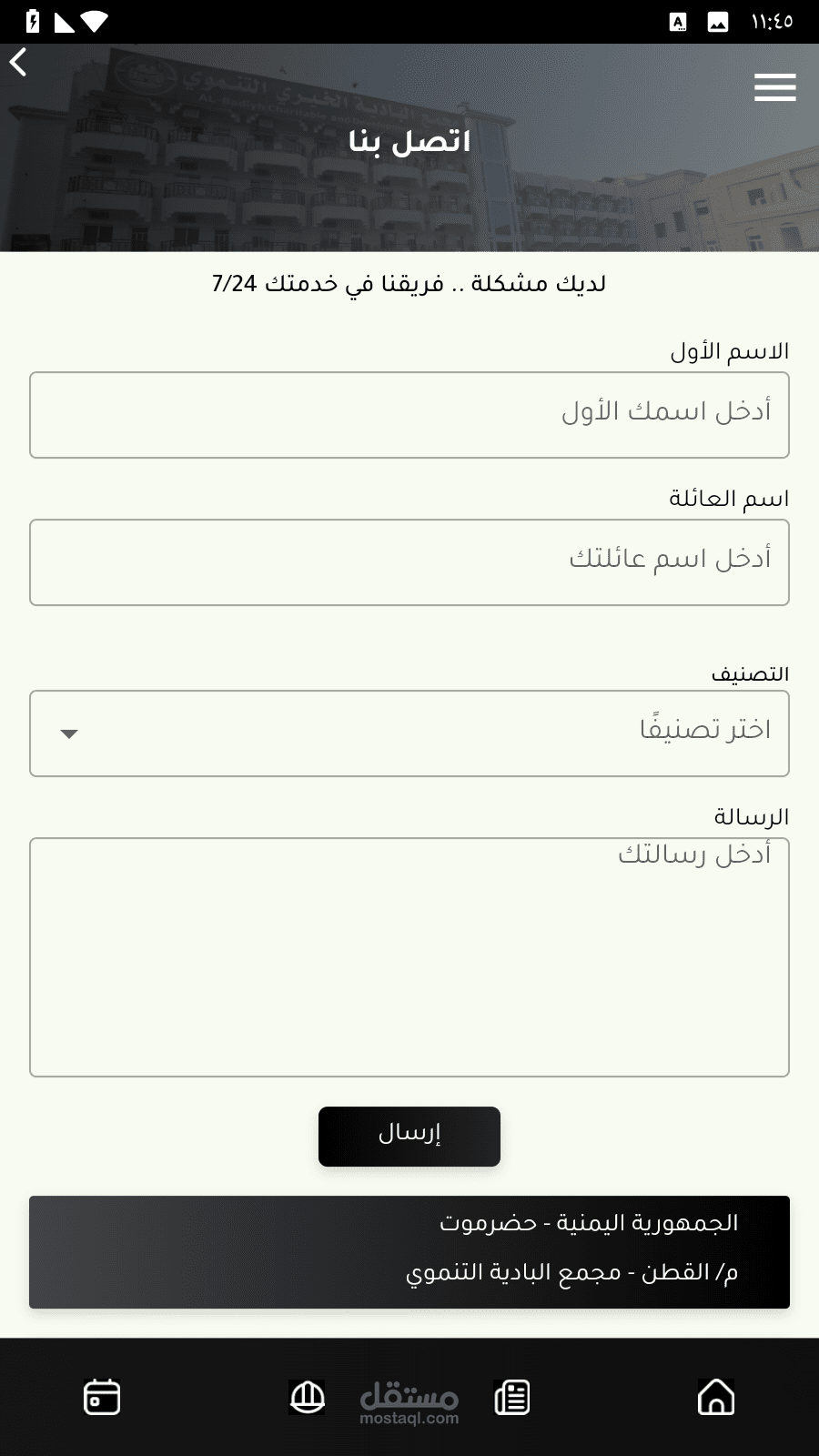Go back using the top arrow

(18, 63)
